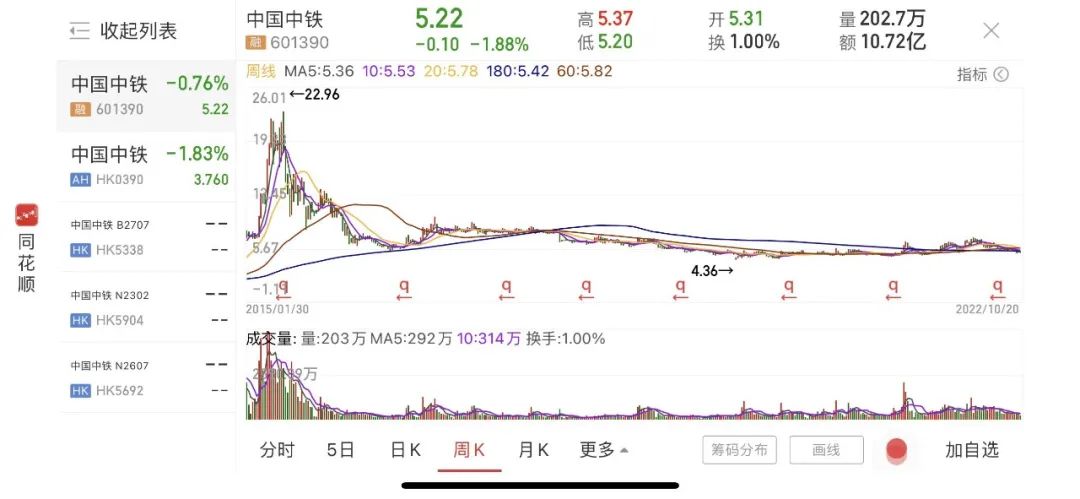The height and width of the screenshot is (499, 1080).
Task: Open the 指标 indicator settings
Action: click(982, 74)
